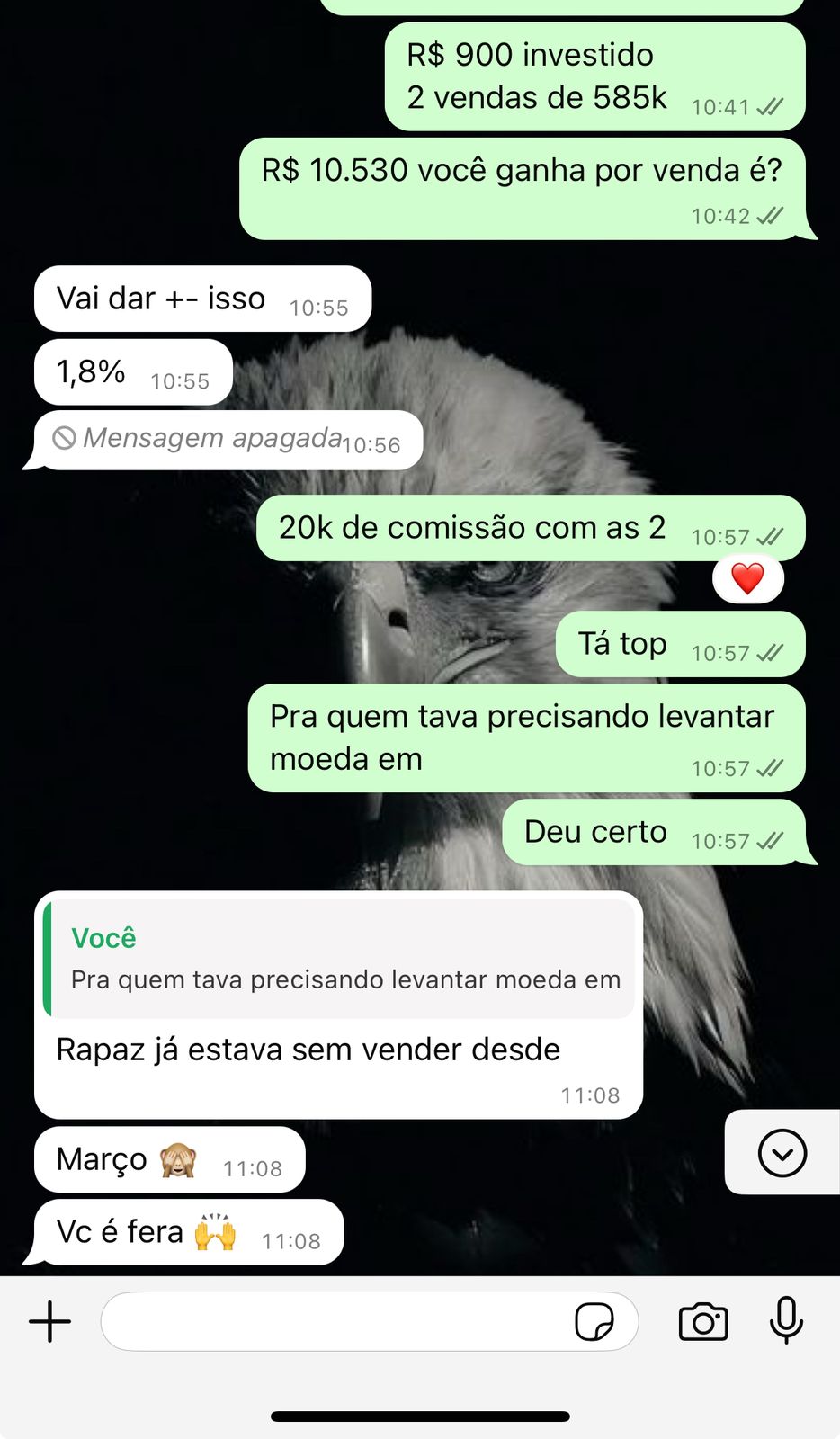Tap the microphone to record audio
The width and height of the screenshot is (840, 1439).
coord(786,1320)
